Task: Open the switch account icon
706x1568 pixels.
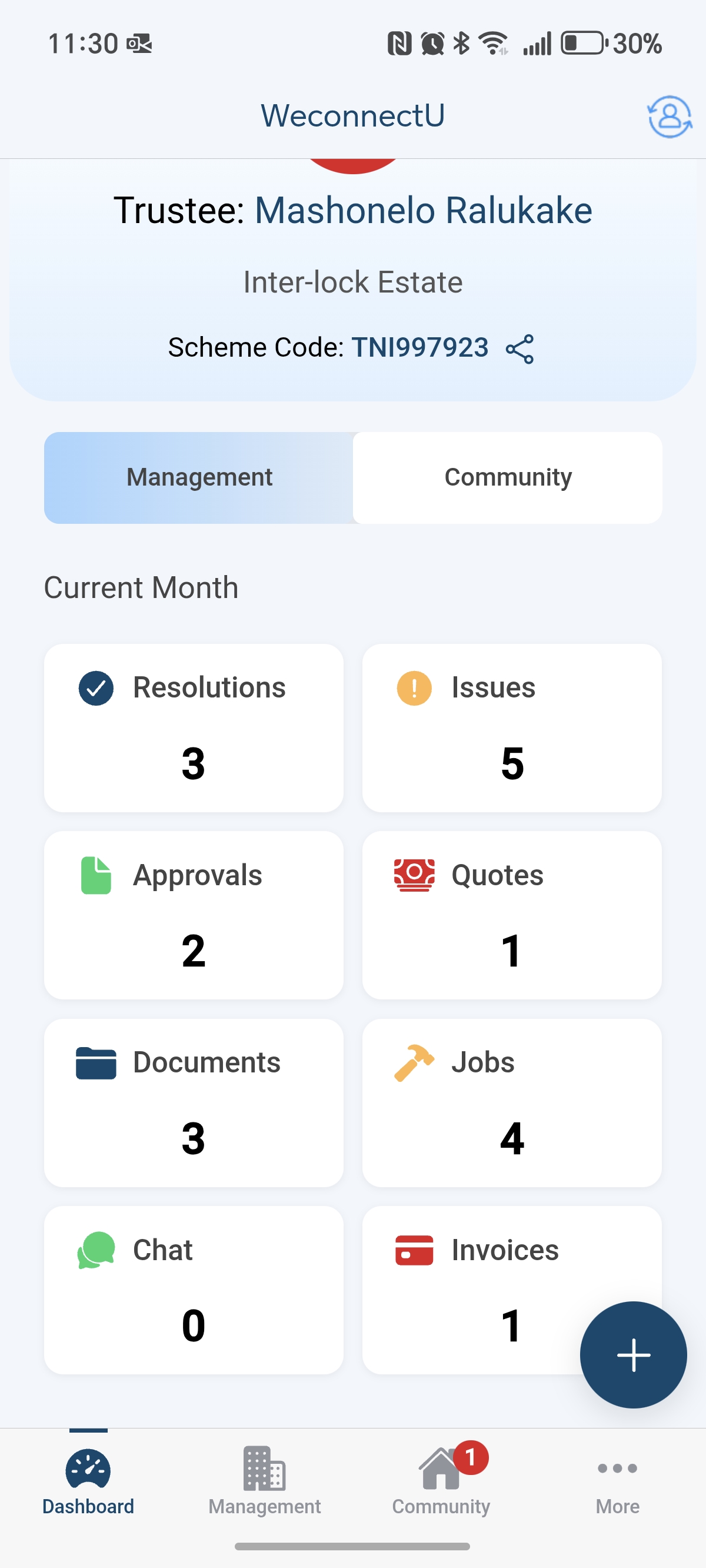Action: (669, 117)
